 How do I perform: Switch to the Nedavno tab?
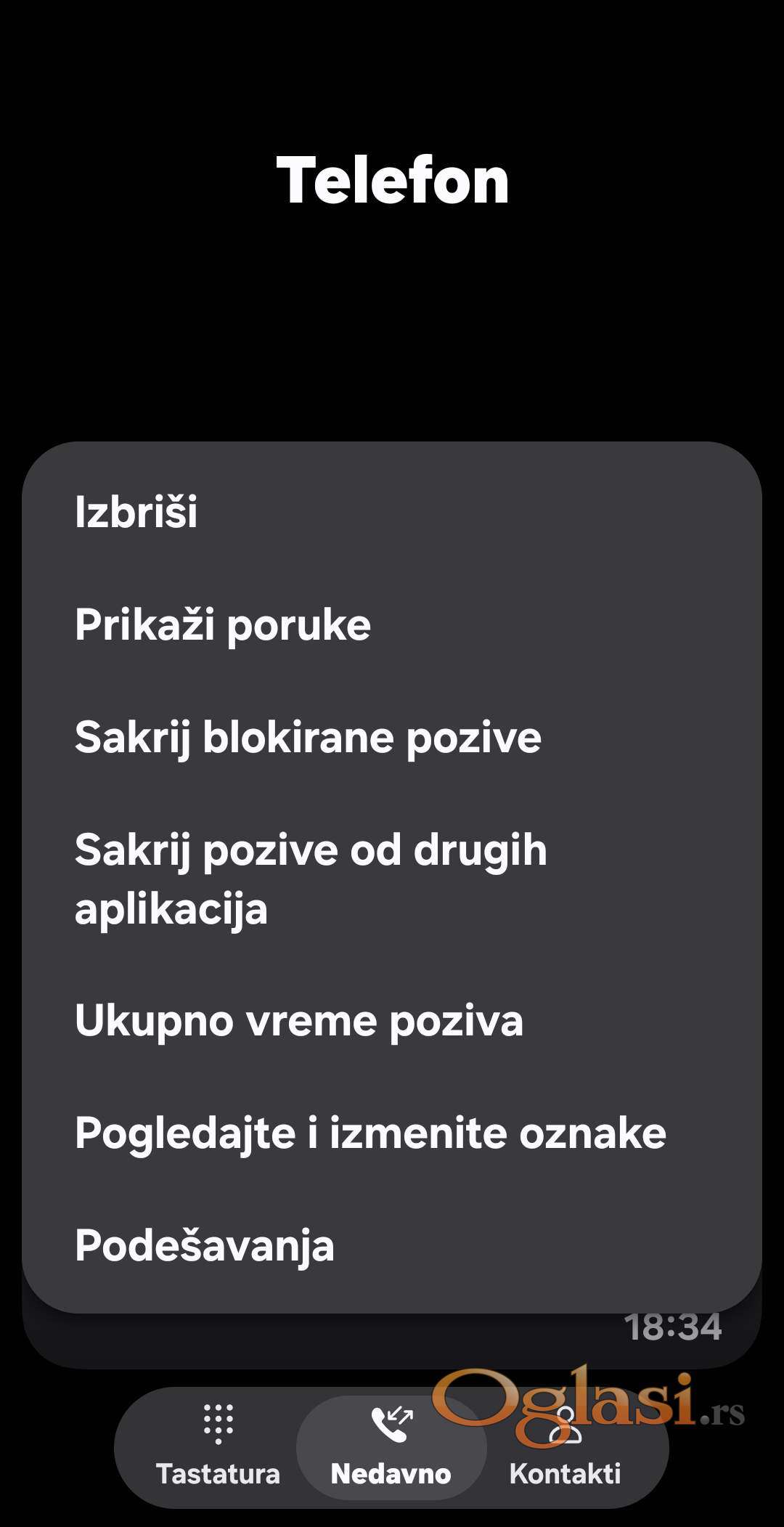pyautogui.click(x=391, y=1445)
